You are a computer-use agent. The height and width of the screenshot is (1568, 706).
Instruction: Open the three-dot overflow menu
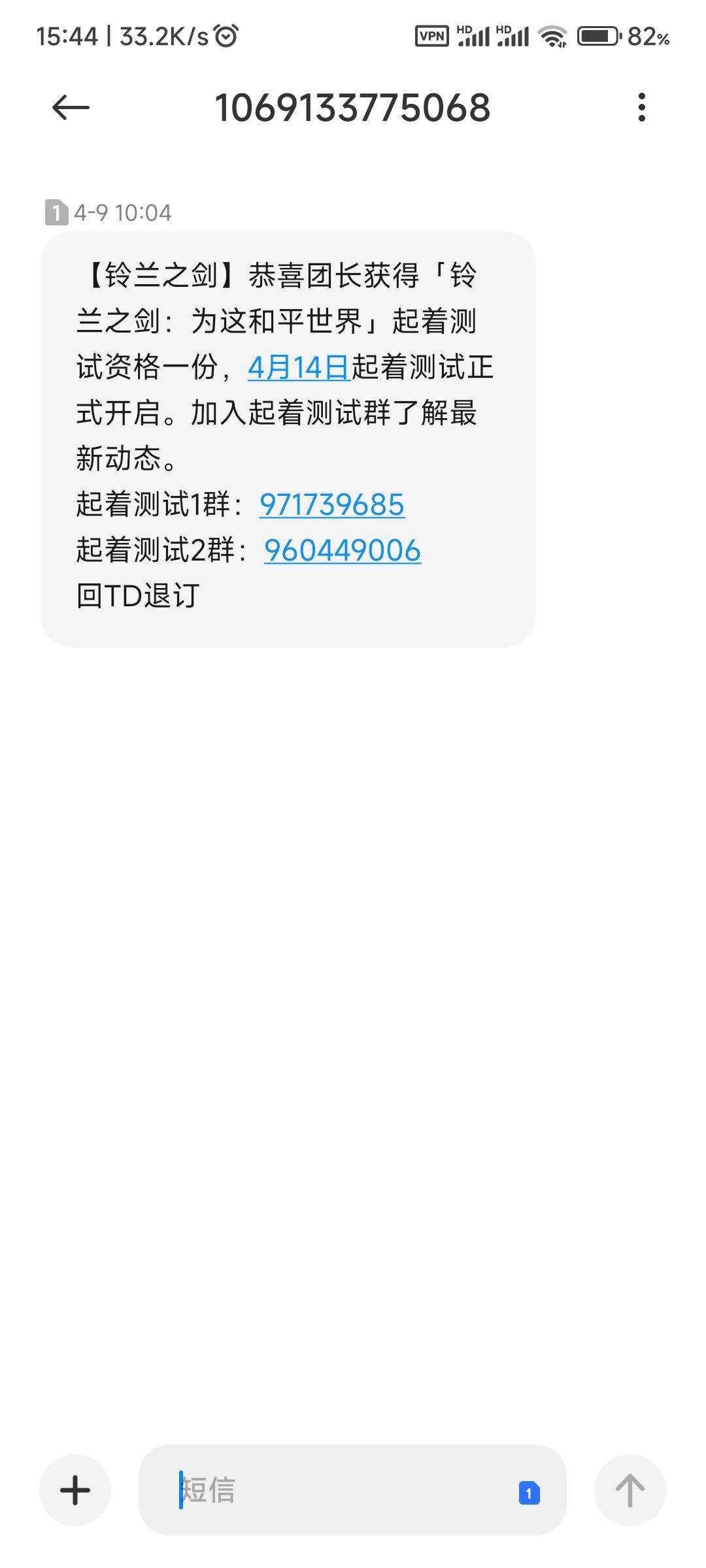click(x=642, y=107)
